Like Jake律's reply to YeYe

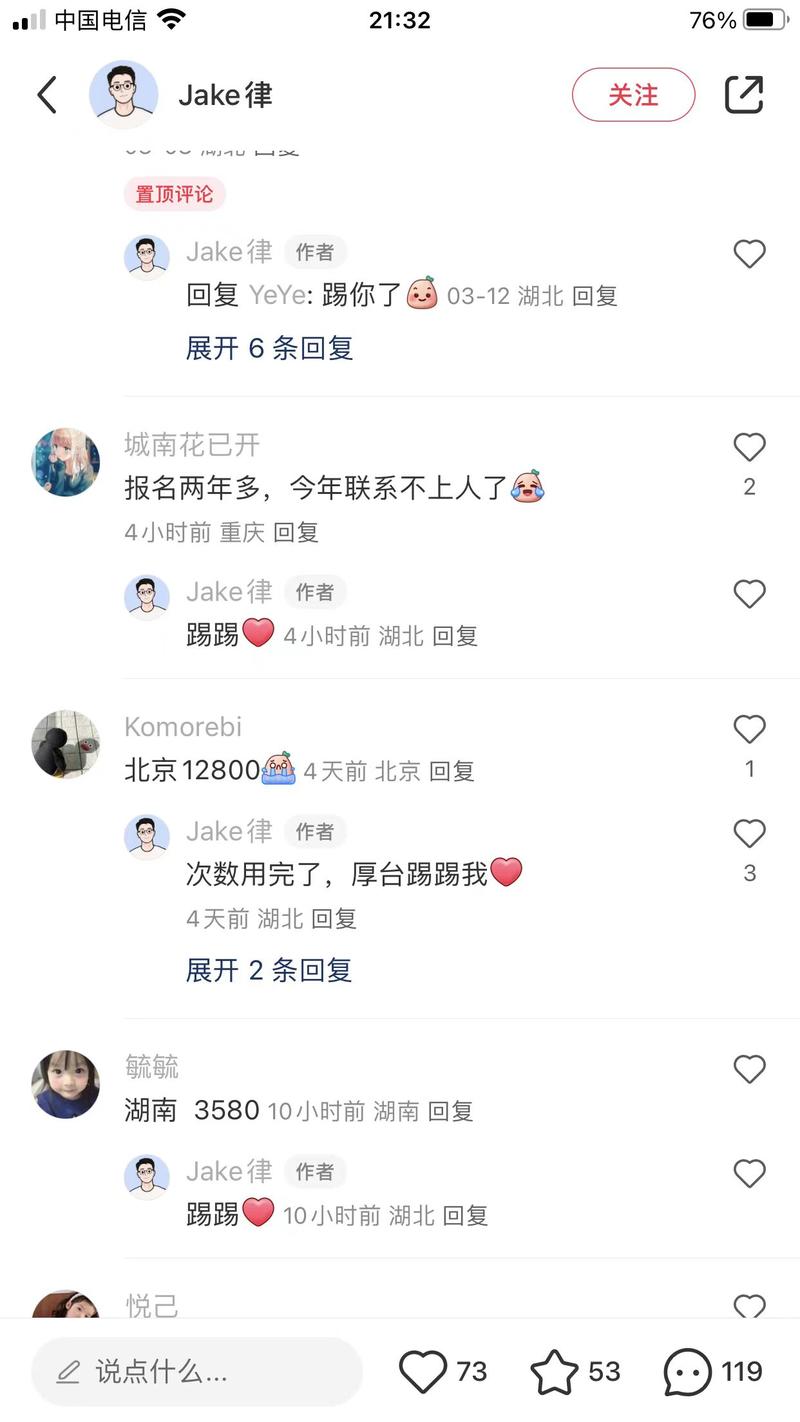pos(749,254)
